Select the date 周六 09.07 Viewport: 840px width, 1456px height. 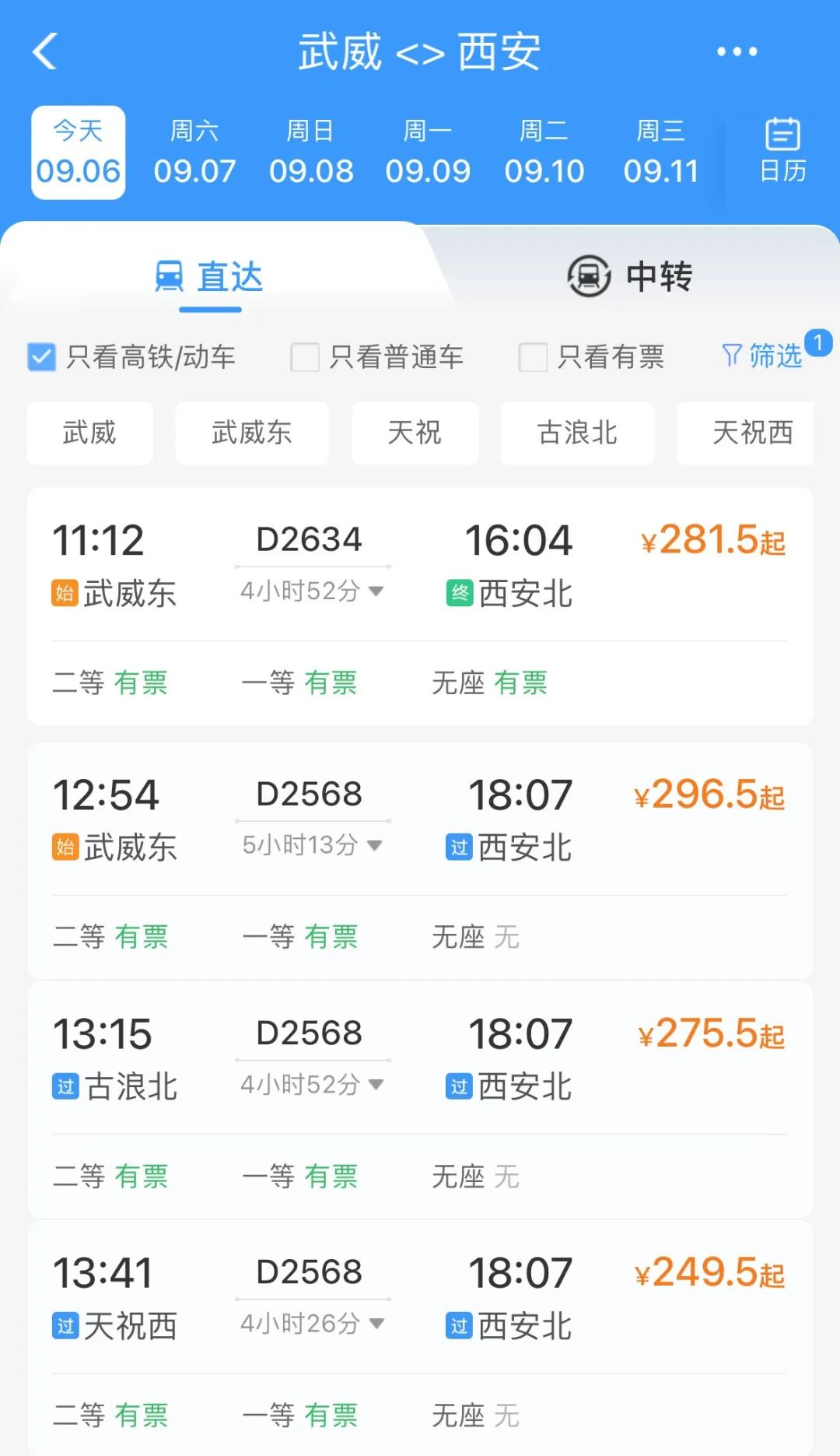[x=194, y=153]
